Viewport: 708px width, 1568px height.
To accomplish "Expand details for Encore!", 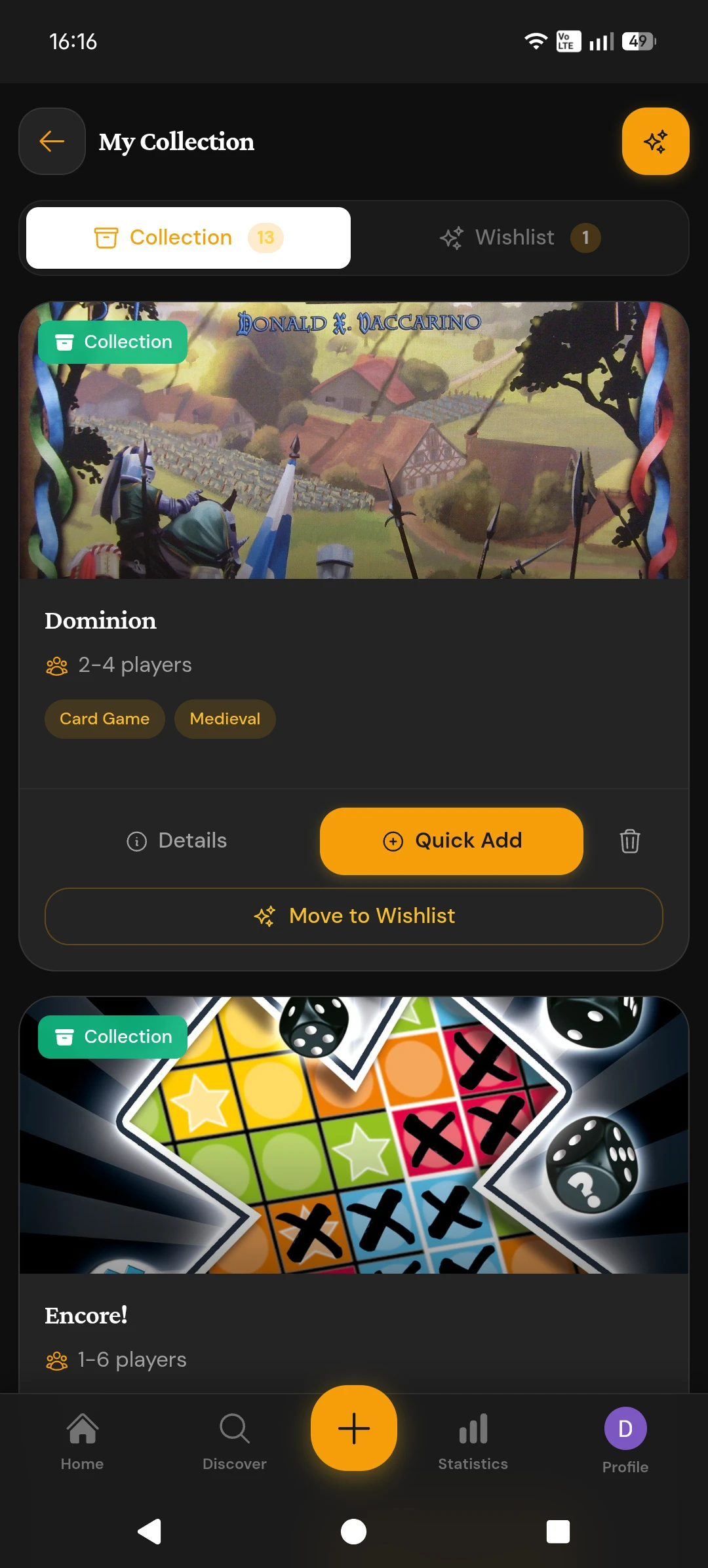I will pos(86,1315).
